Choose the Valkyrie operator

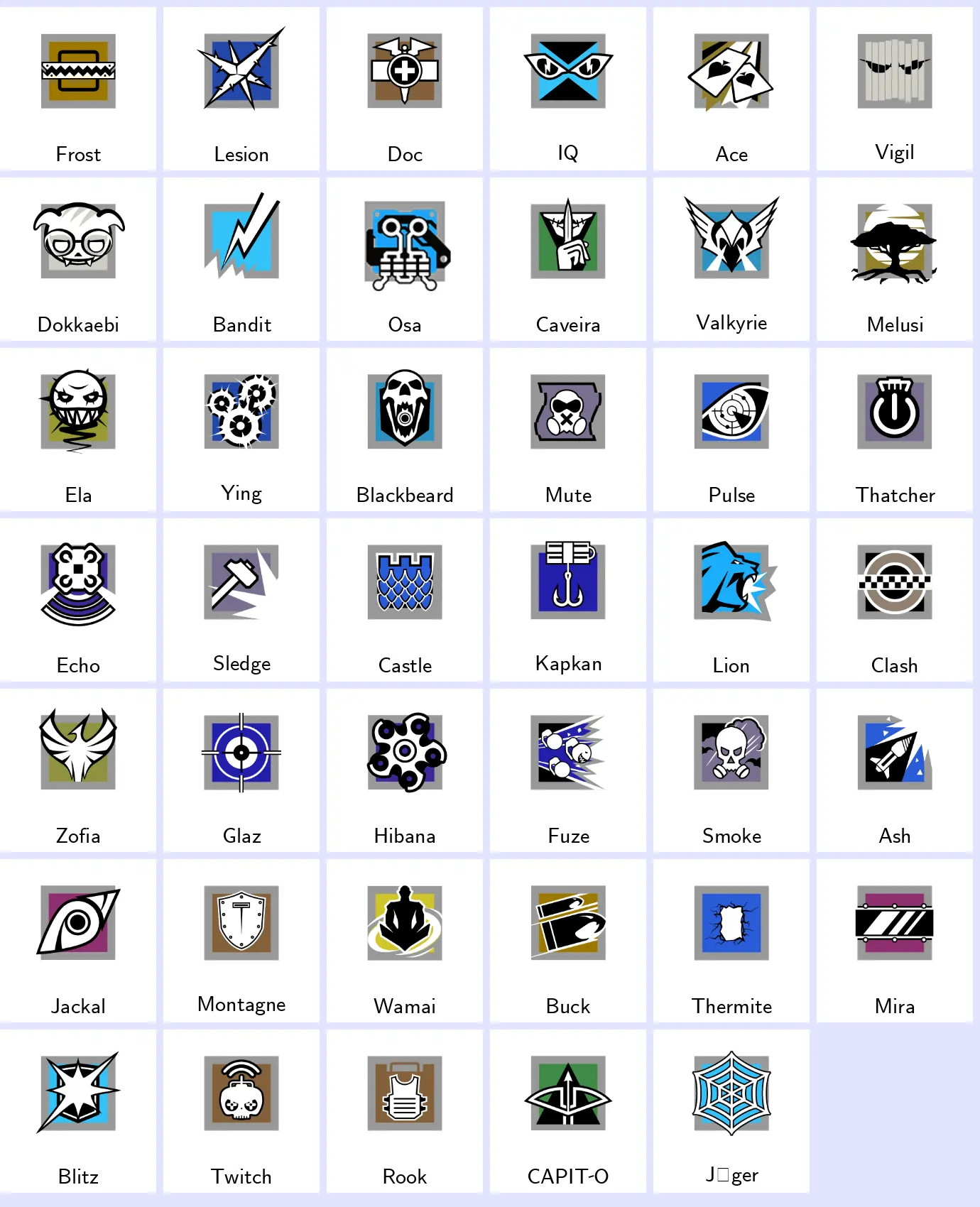(731, 259)
